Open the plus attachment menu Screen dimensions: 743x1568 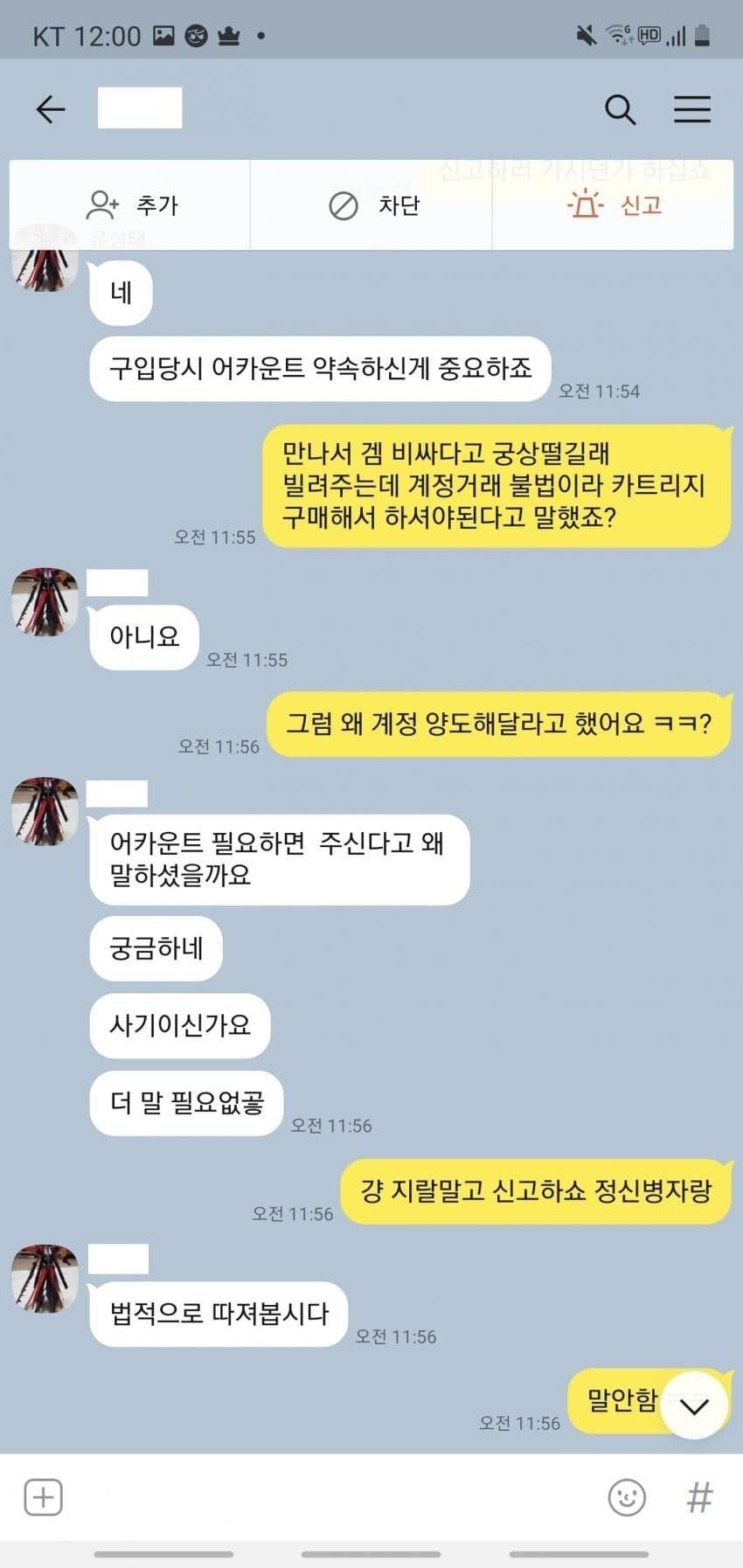click(x=44, y=1497)
